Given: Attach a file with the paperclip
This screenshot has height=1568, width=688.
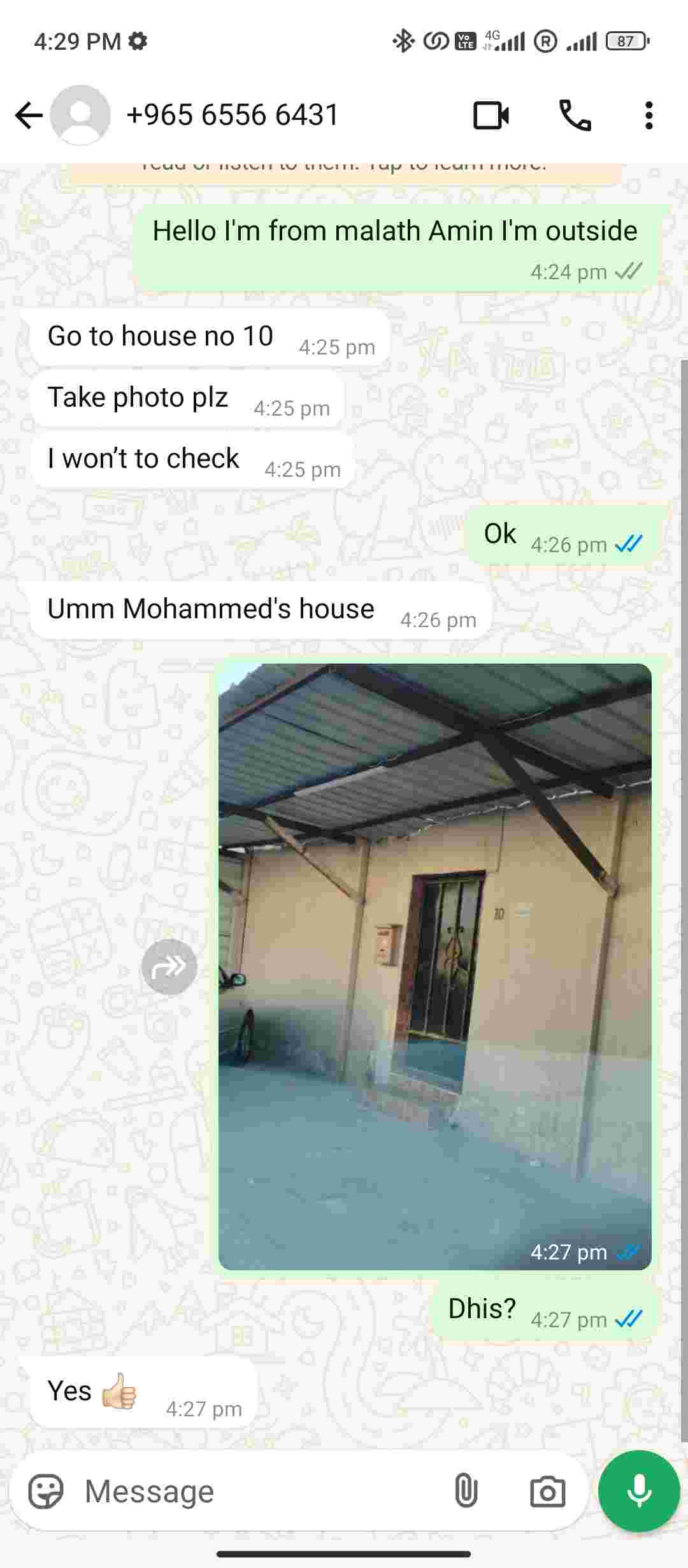Looking at the screenshot, I should point(466,1492).
